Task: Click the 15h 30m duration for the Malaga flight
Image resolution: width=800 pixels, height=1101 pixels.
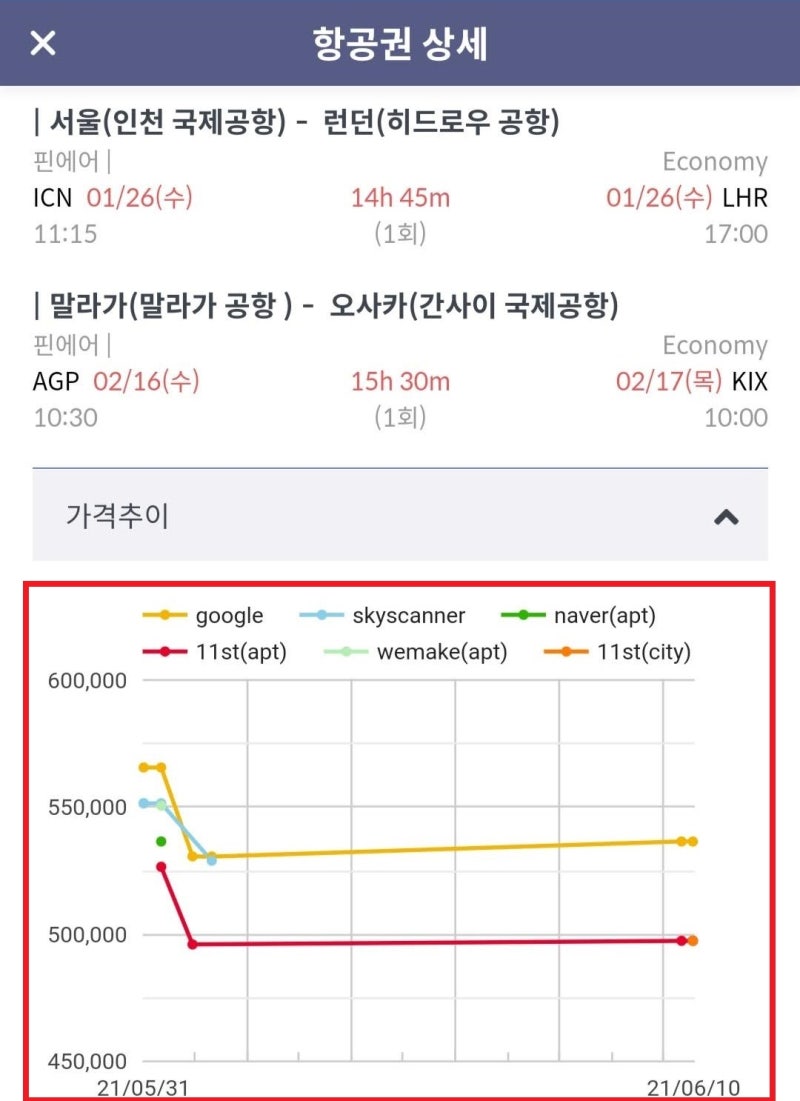Action: click(400, 381)
